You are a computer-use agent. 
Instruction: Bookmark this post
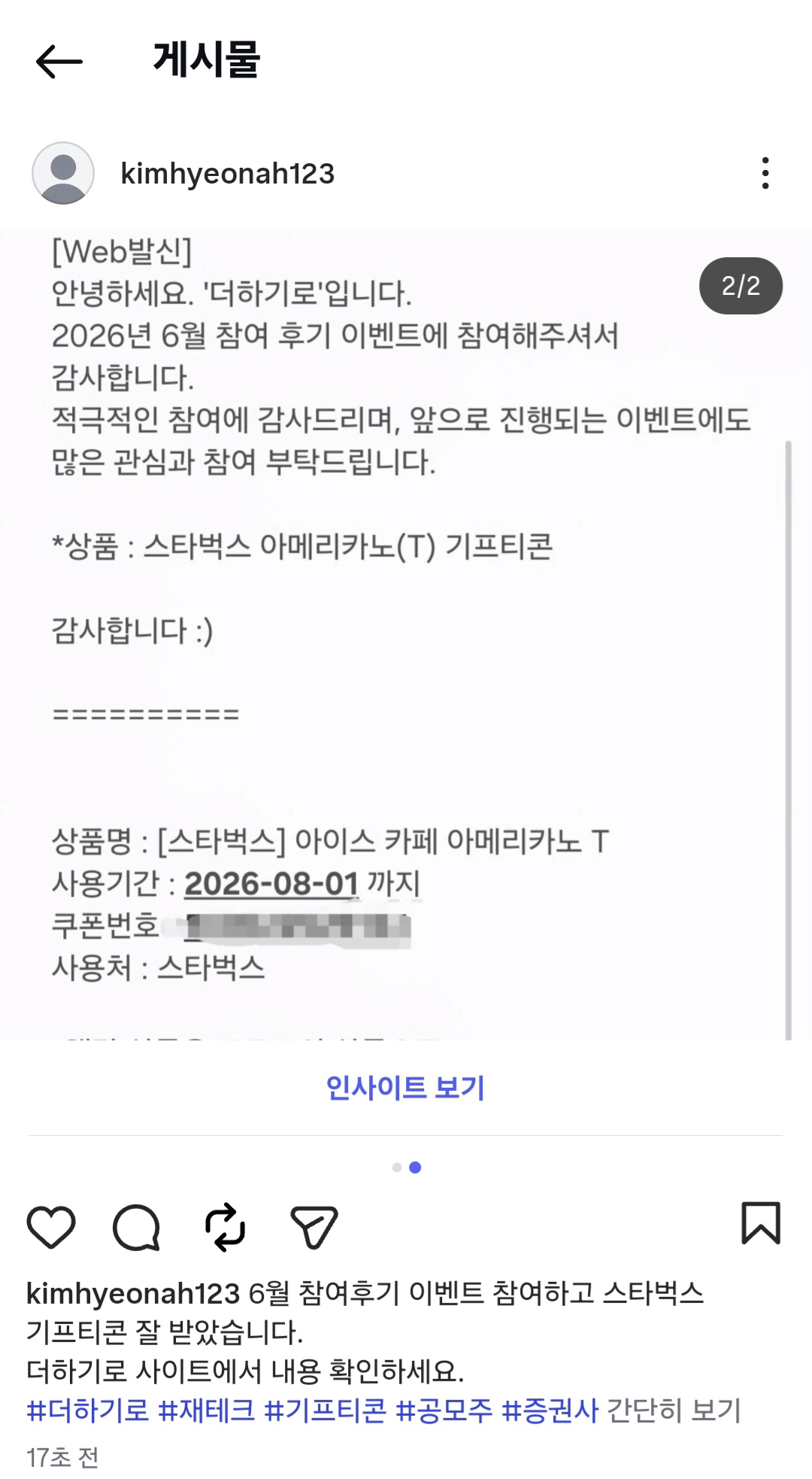click(761, 1222)
